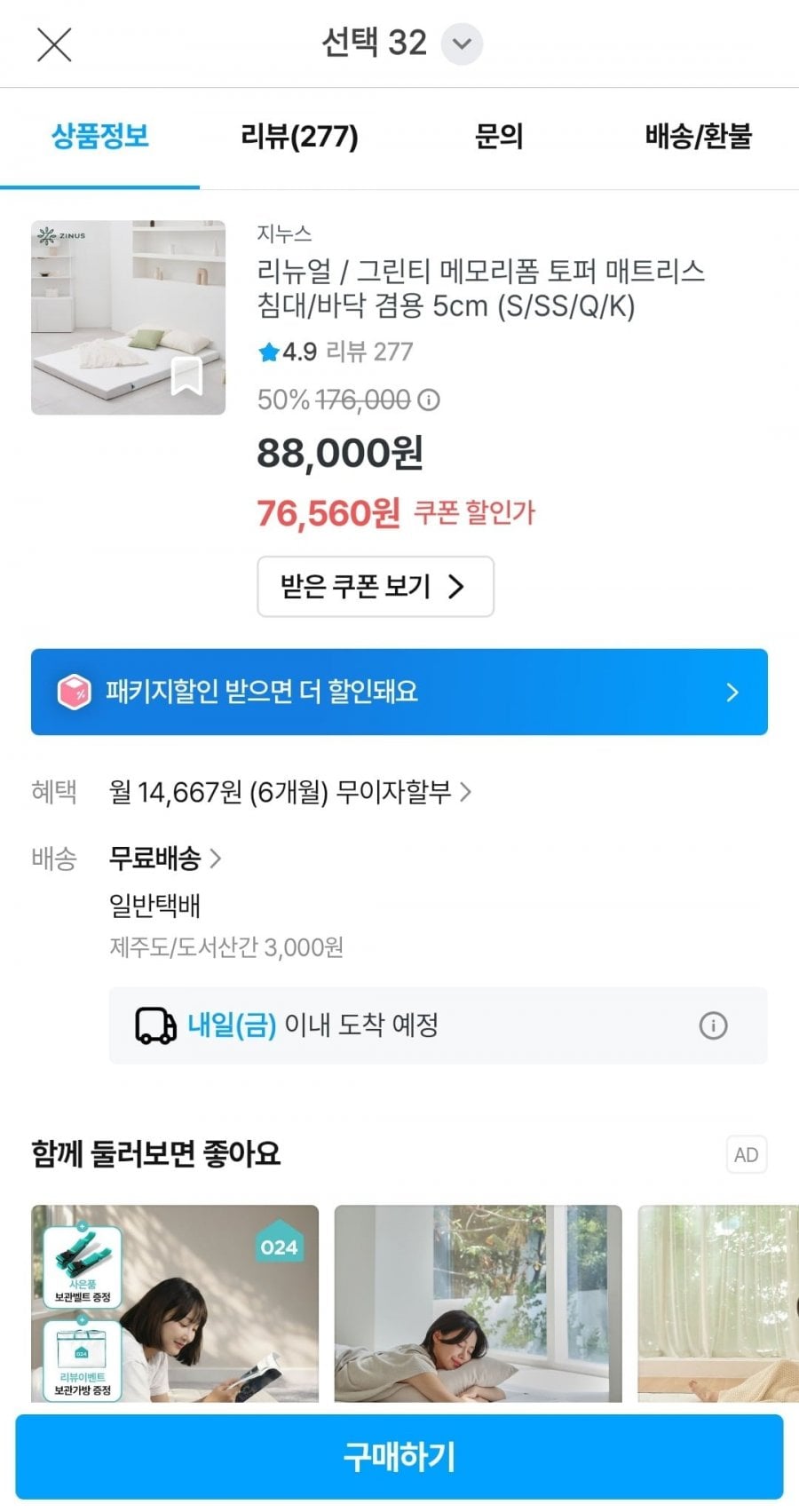This screenshot has width=799, height=1512.
Task: Open the ad with woman sleeping on pillow
Action: click(x=478, y=1303)
